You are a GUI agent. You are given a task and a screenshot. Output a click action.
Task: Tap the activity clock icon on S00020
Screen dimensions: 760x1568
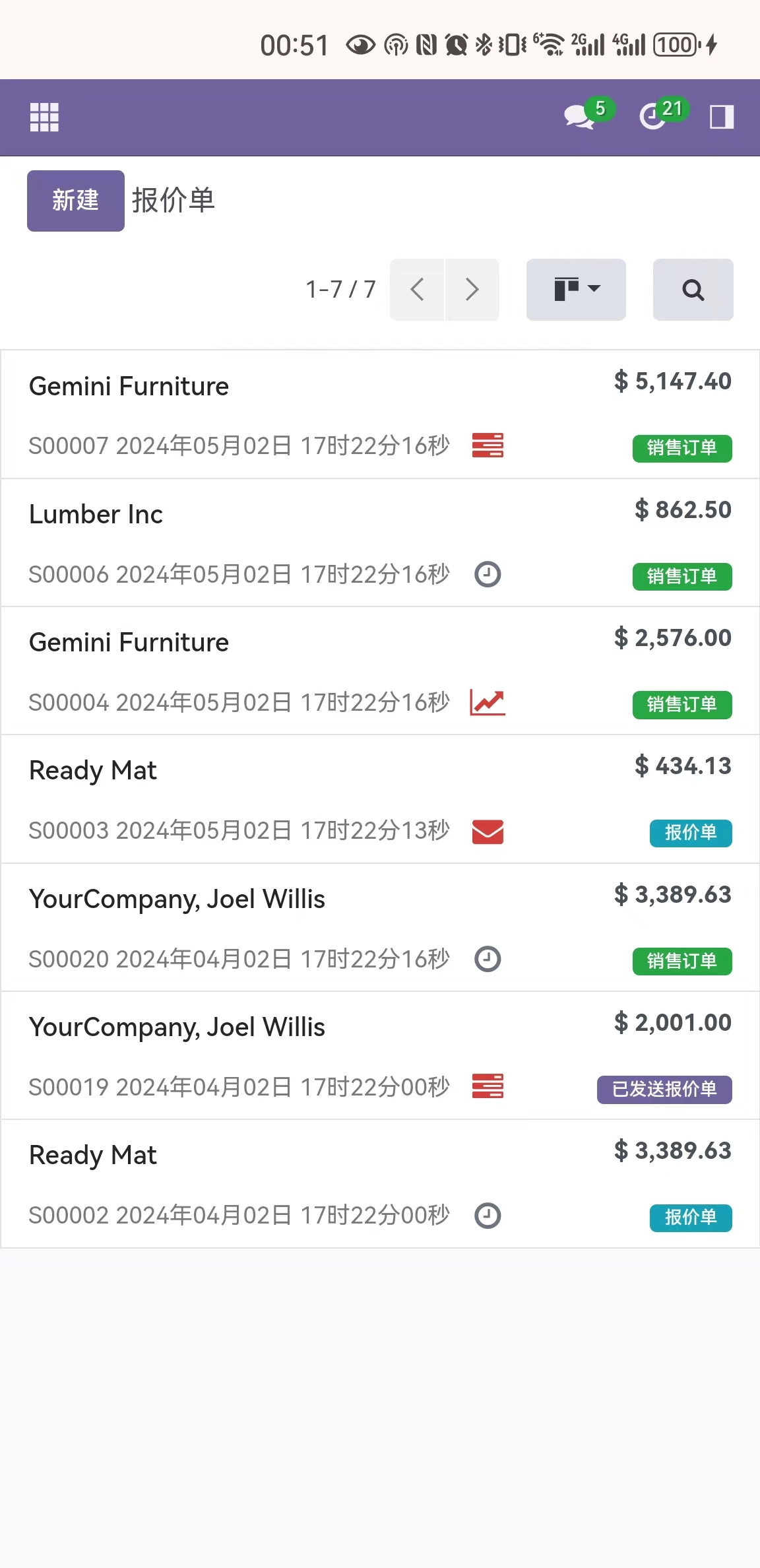pos(488,959)
